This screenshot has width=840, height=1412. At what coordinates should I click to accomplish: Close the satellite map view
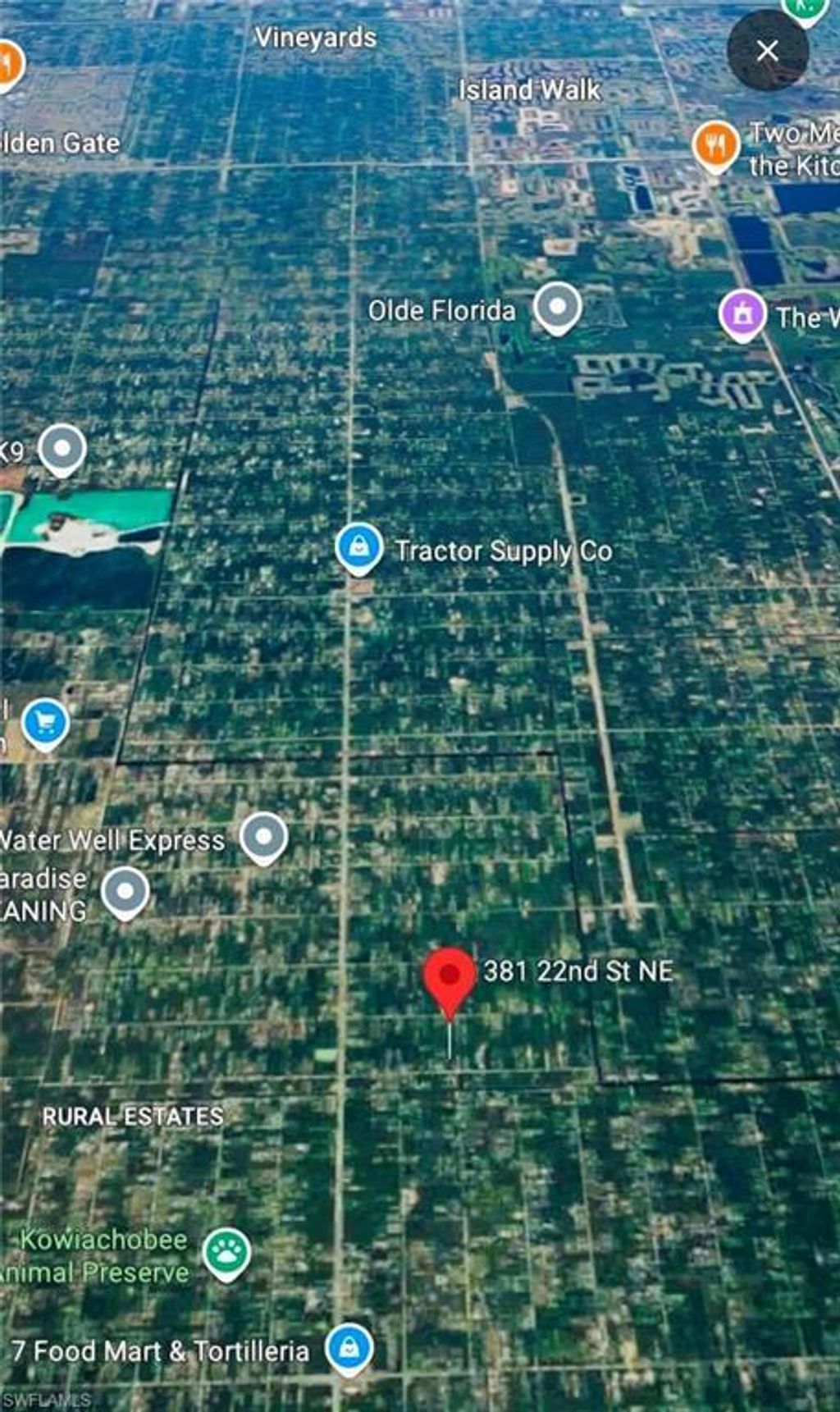tap(768, 51)
